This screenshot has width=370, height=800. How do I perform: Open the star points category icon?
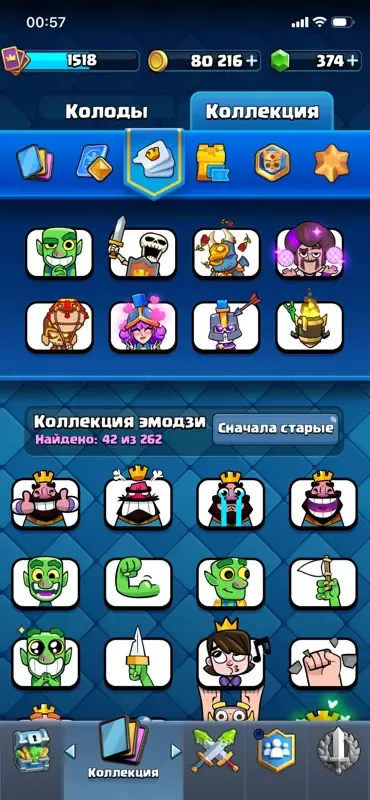(332, 163)
